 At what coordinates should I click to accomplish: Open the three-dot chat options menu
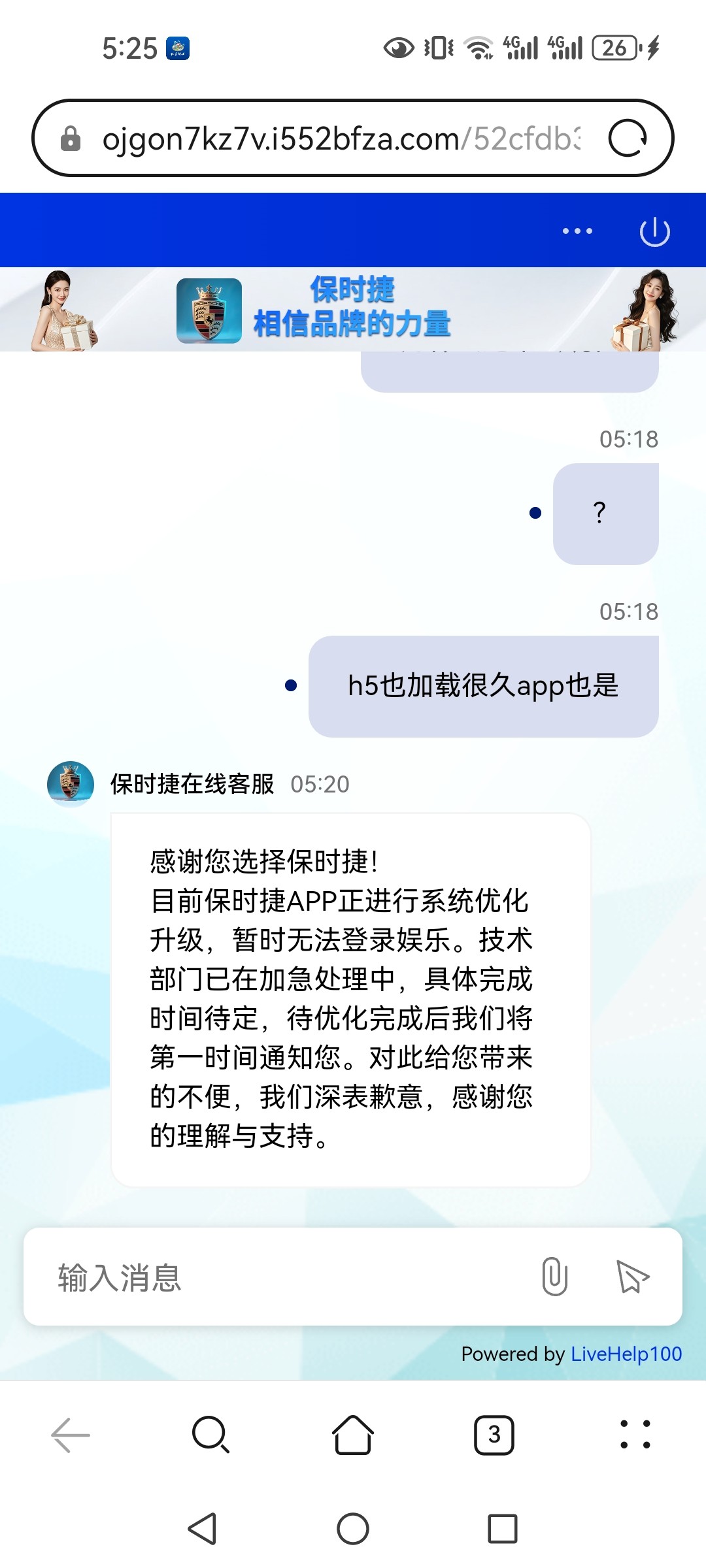[x=577, y=231]
